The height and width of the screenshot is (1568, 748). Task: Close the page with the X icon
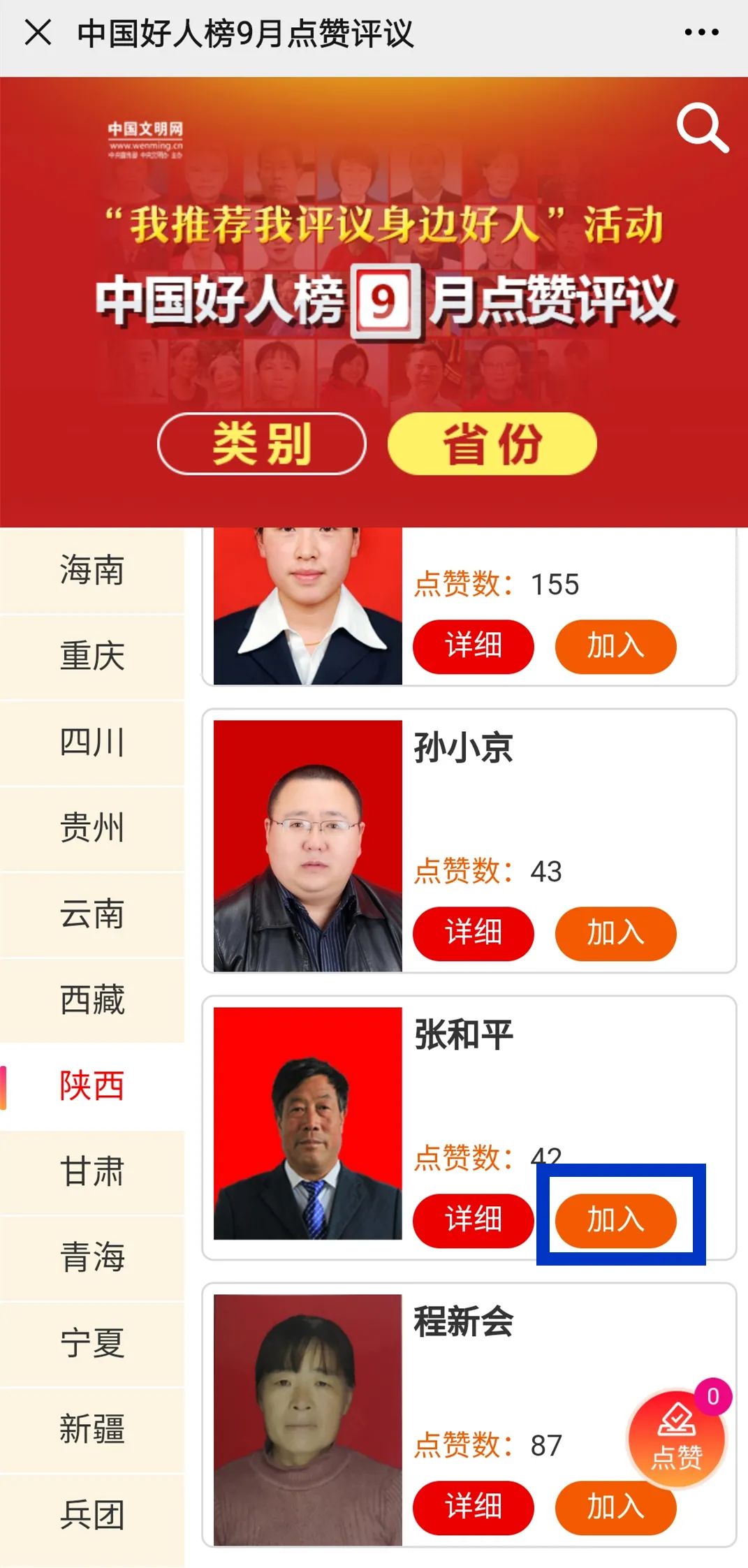coord(38,32)
